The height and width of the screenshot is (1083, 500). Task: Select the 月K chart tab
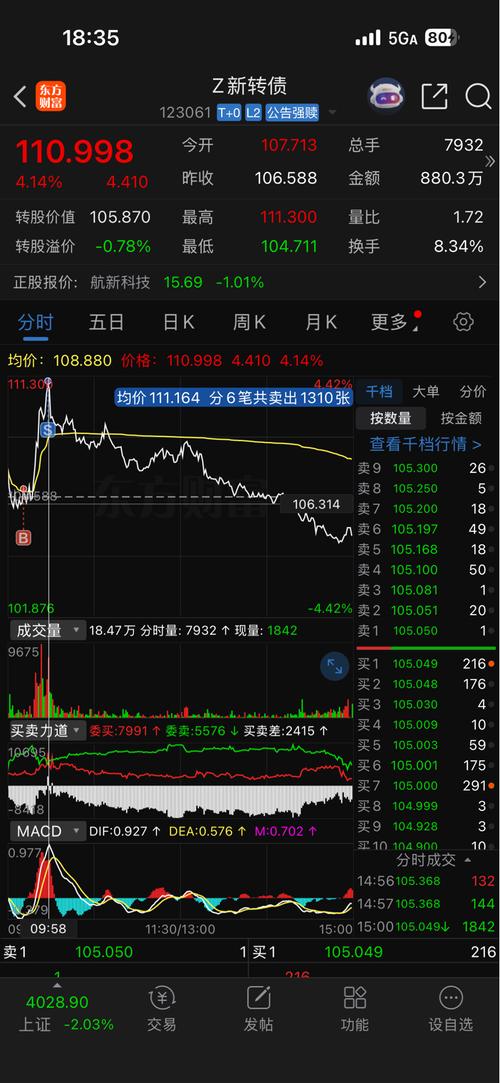pos(321,322)
